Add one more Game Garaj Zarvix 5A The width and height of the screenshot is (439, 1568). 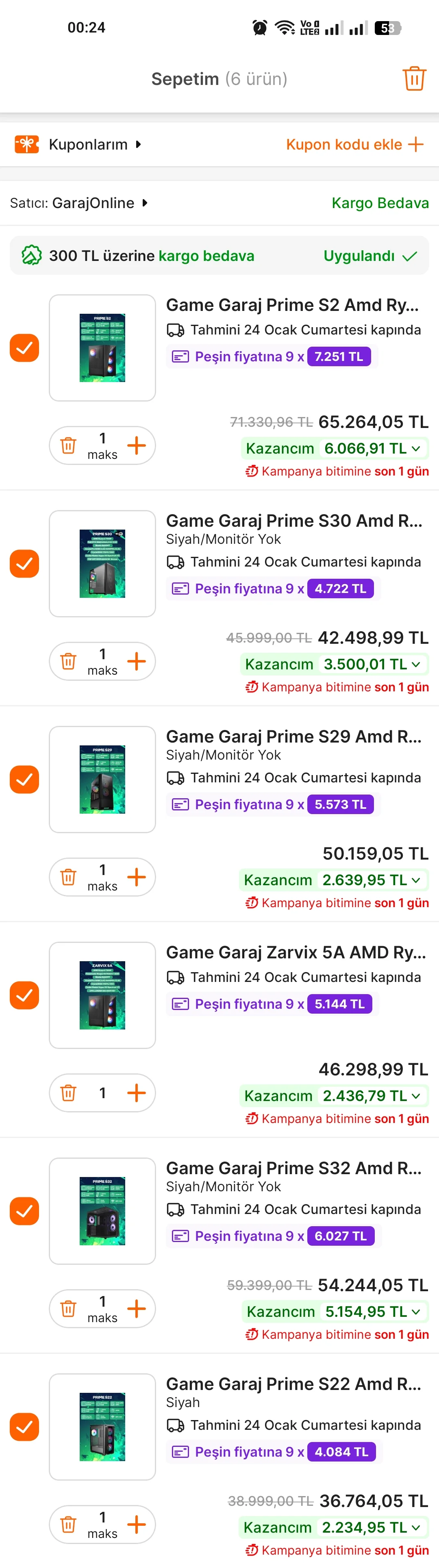point(137,1092)
